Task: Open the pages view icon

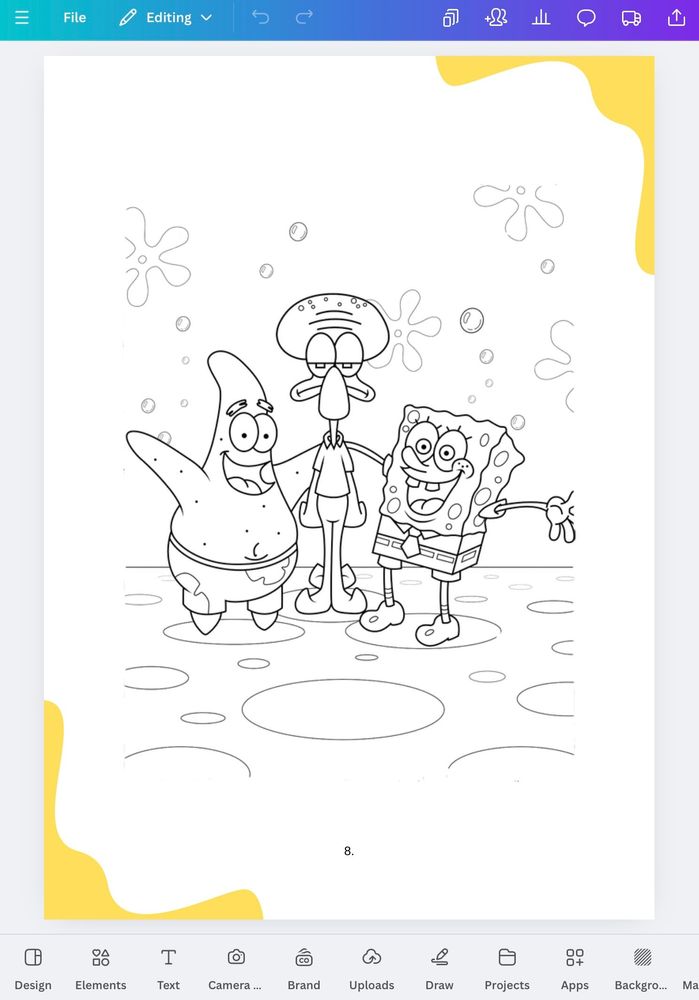Action: [x=451, y=18]
